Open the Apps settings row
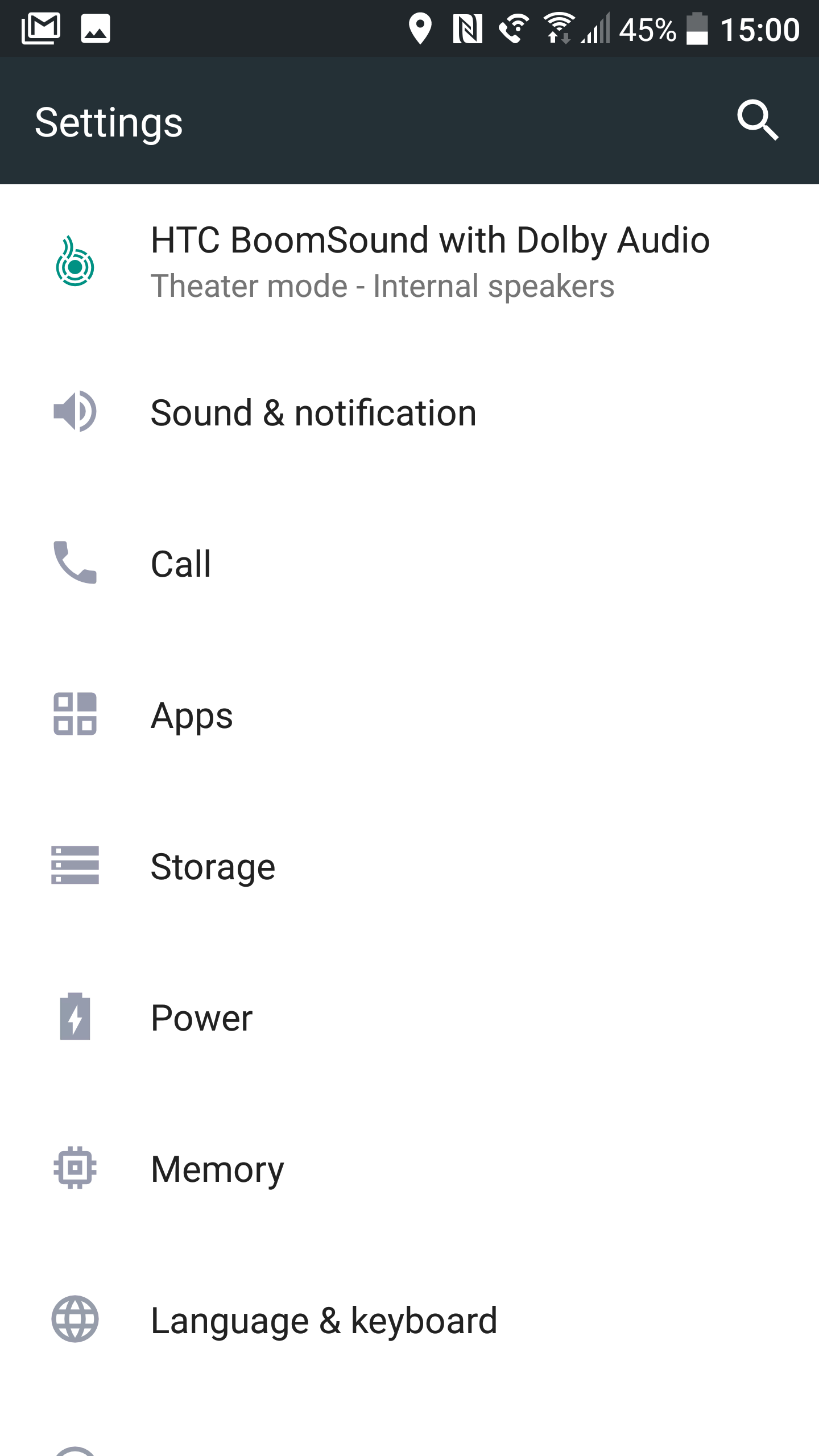The width and height of the screenshot is (819, 1456). pyautogui.click(x=409, y=715)
